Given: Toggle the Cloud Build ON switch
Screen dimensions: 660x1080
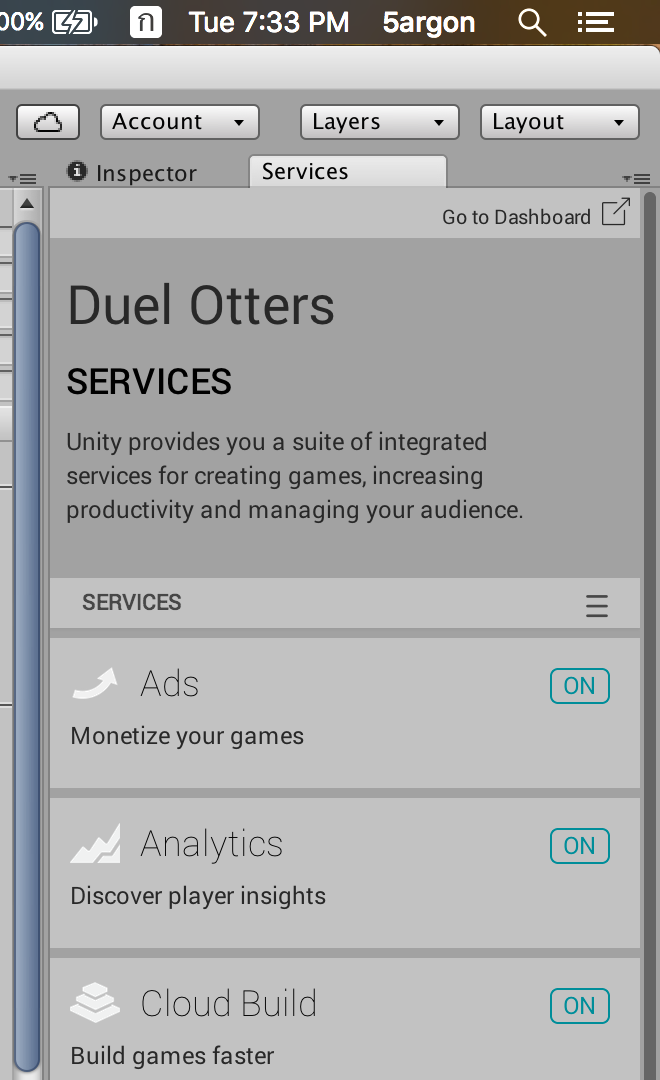Looking at the screenshot, I should [x=579, y=1006].
